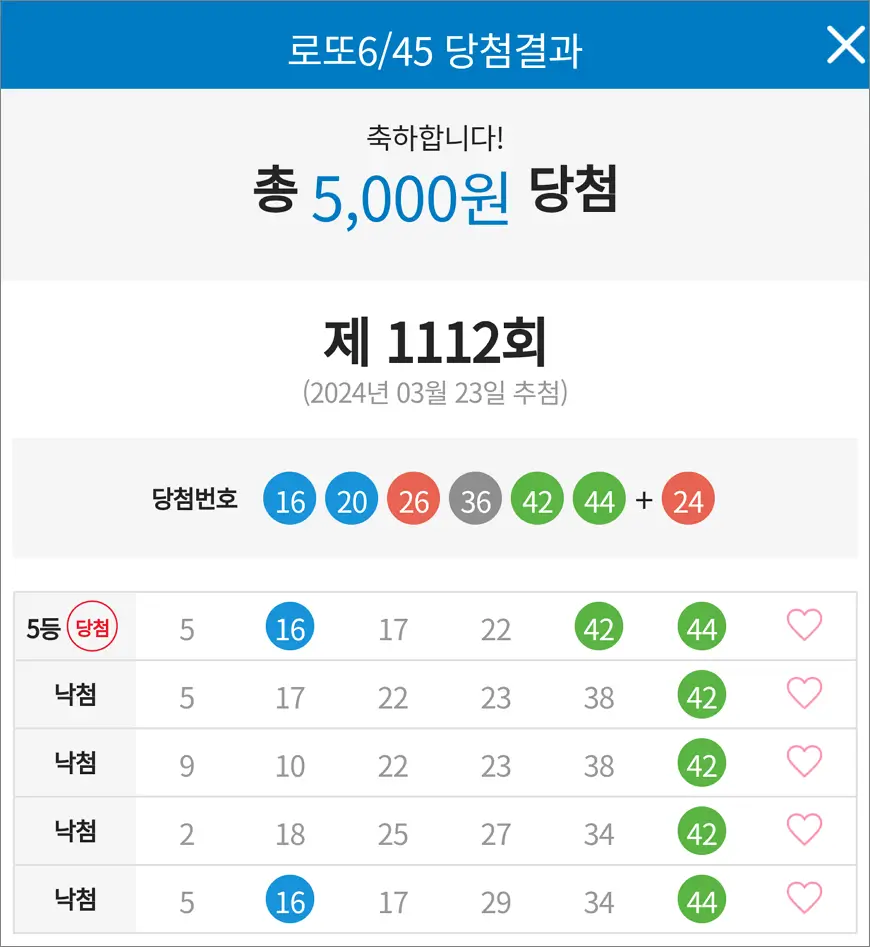Favorite the 5등 winning row's heart
870x947 pixels.
(804, 626)
